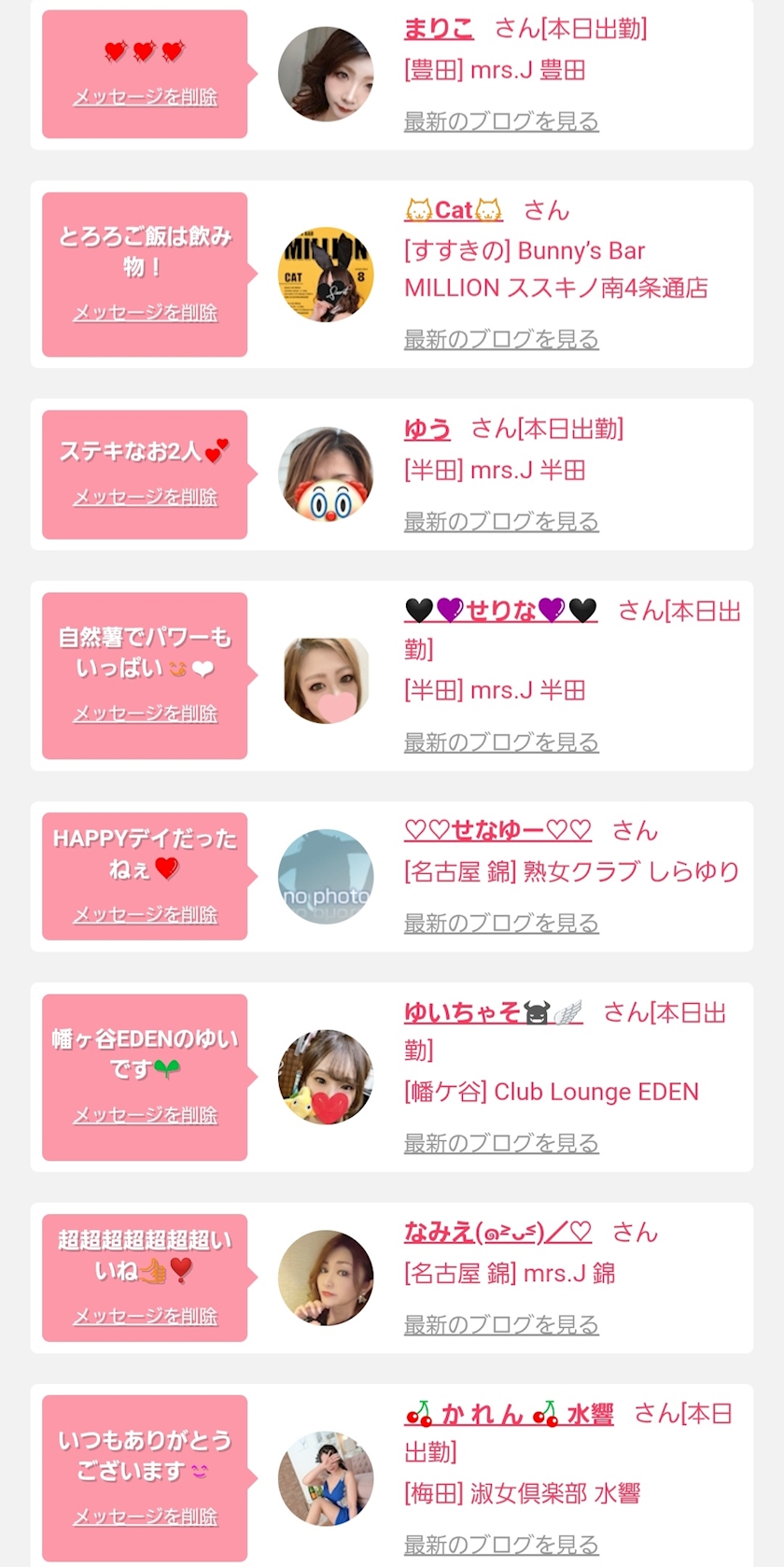This screenshot has width=784, height=1567.
Task: View latest blog of ゆいちゃそ
Action: [x=500, y=1142]
